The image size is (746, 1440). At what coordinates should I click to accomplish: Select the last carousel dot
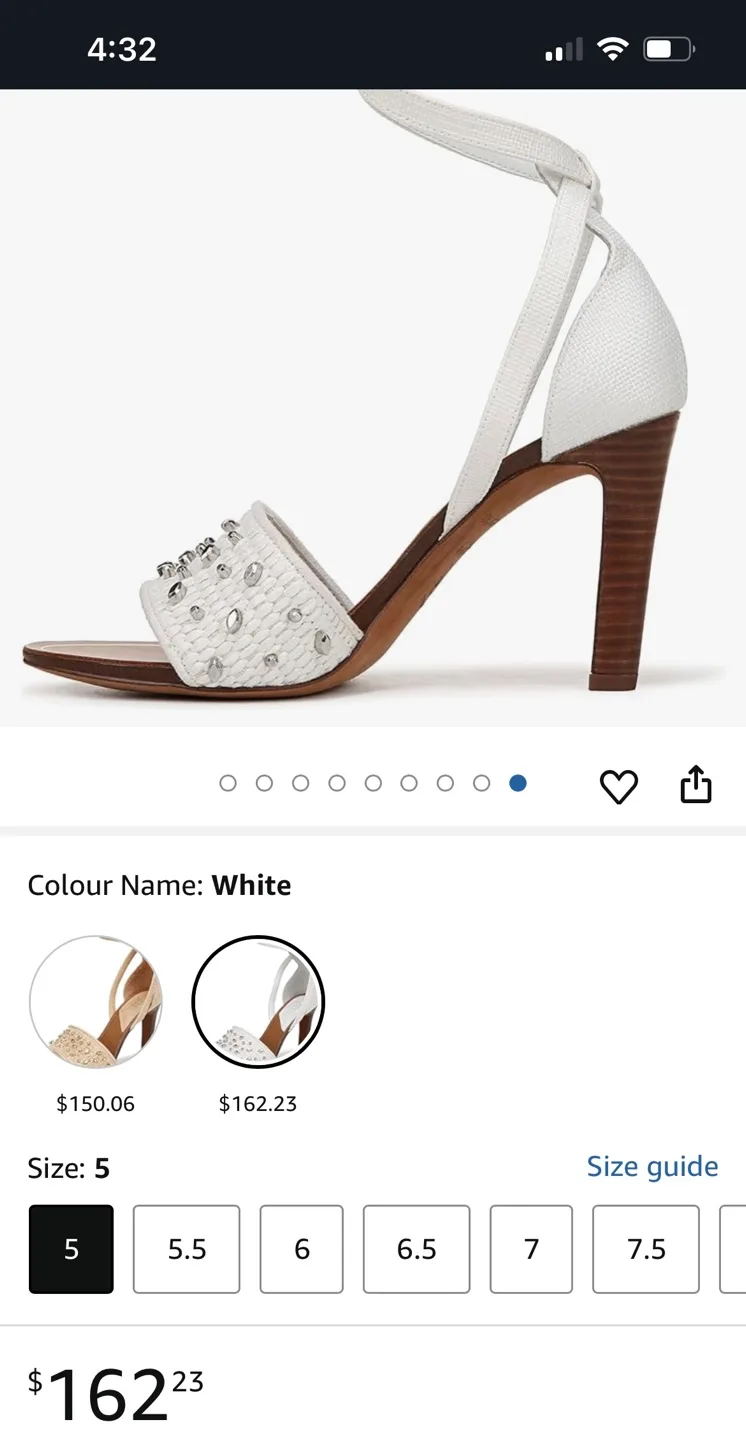coord(518,783)
